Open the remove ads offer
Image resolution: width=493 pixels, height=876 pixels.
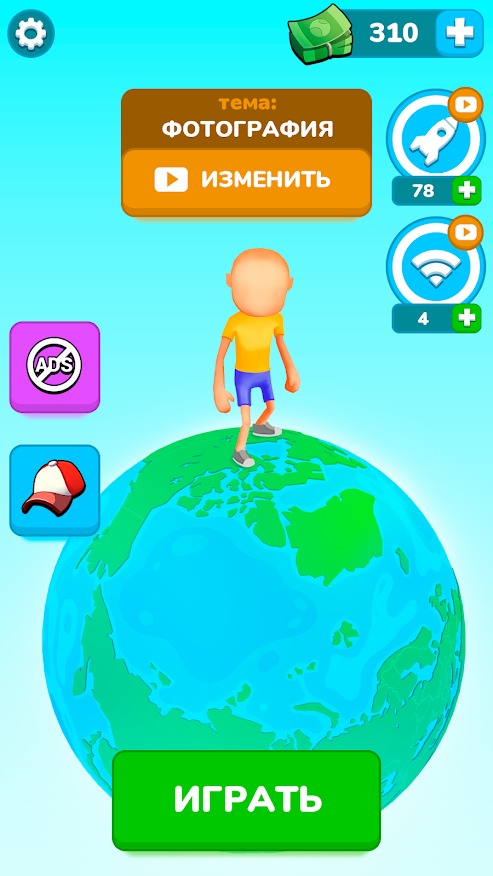pyautogui.click(x=55, y=366)
